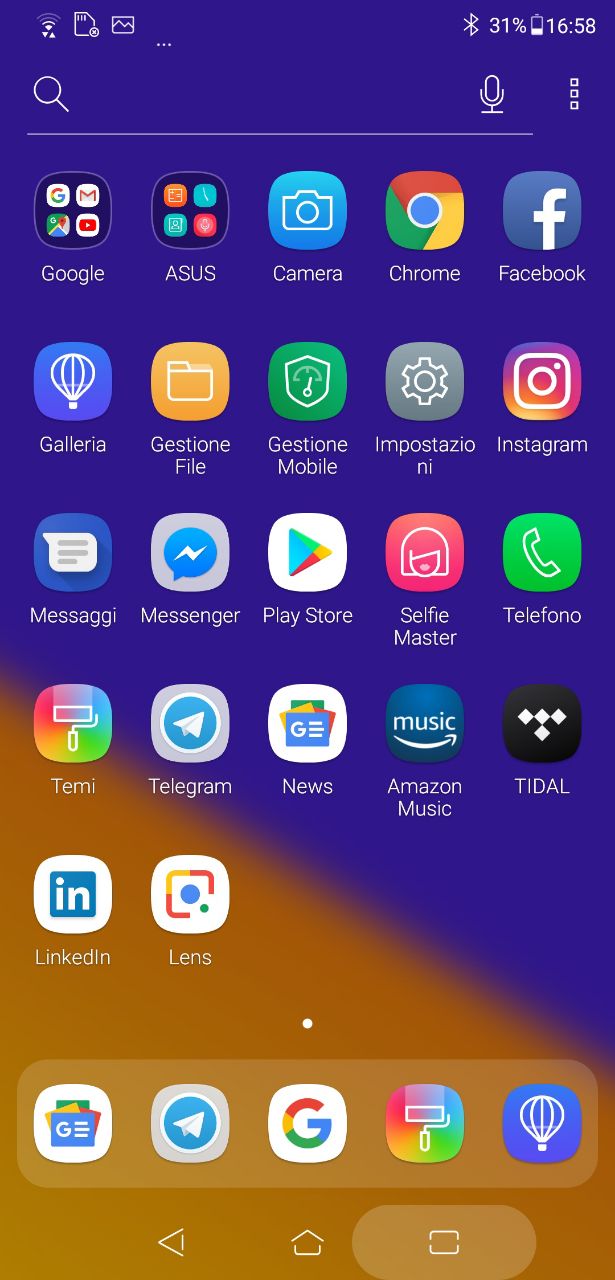
Task: Open the Google apps folder
Action: [x=73, y=210]
